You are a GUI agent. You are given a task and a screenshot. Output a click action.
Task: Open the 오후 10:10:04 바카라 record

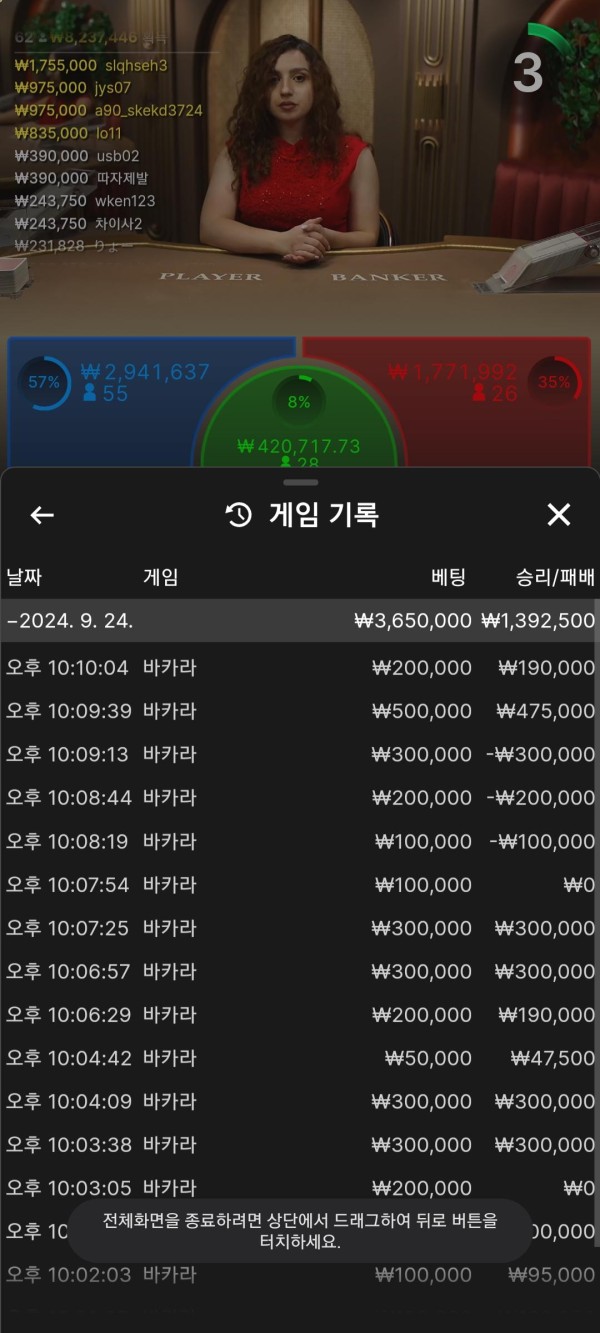298,667
